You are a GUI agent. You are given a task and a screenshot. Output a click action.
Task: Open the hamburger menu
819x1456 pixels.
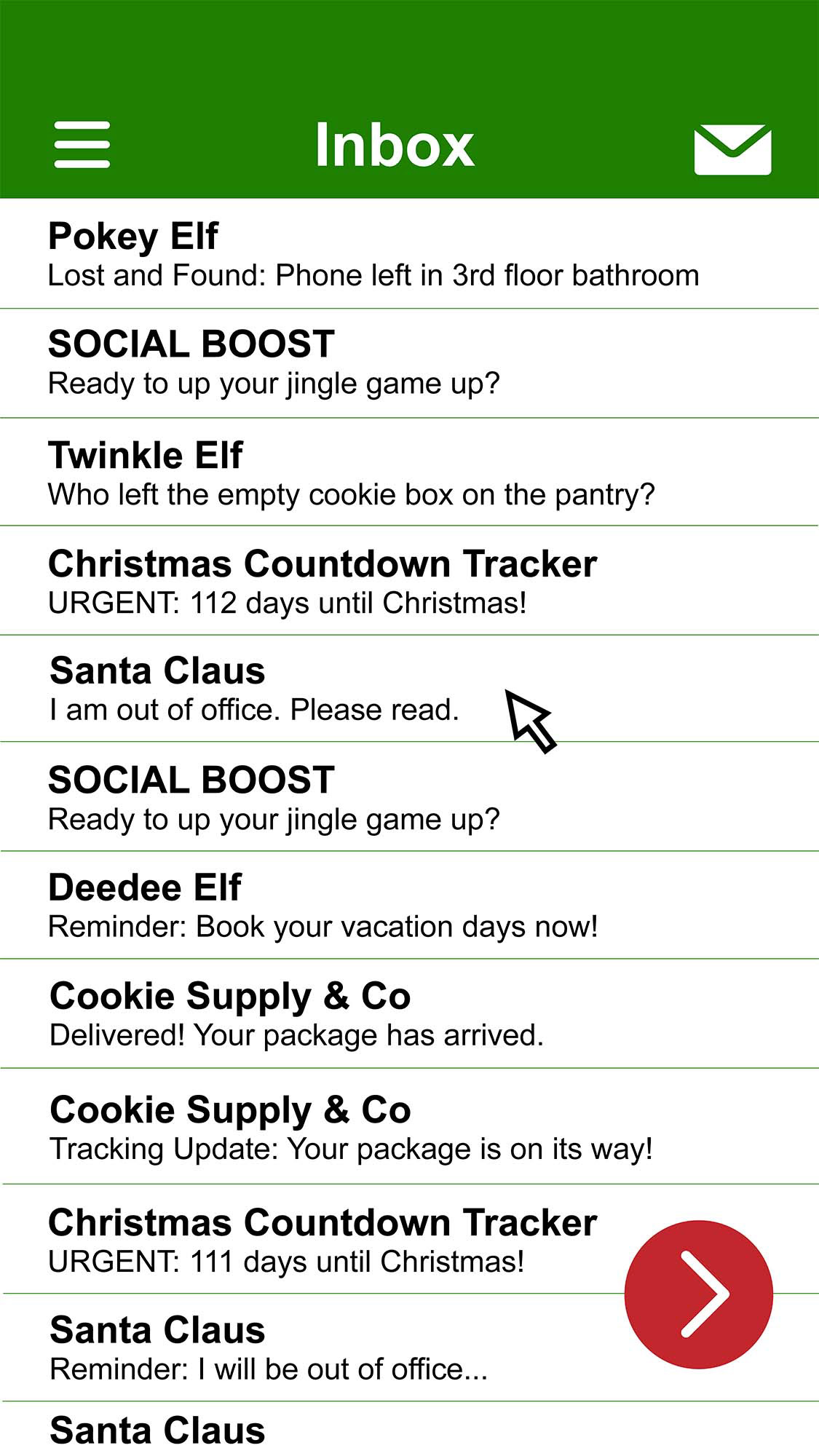[x=82, y=145]
